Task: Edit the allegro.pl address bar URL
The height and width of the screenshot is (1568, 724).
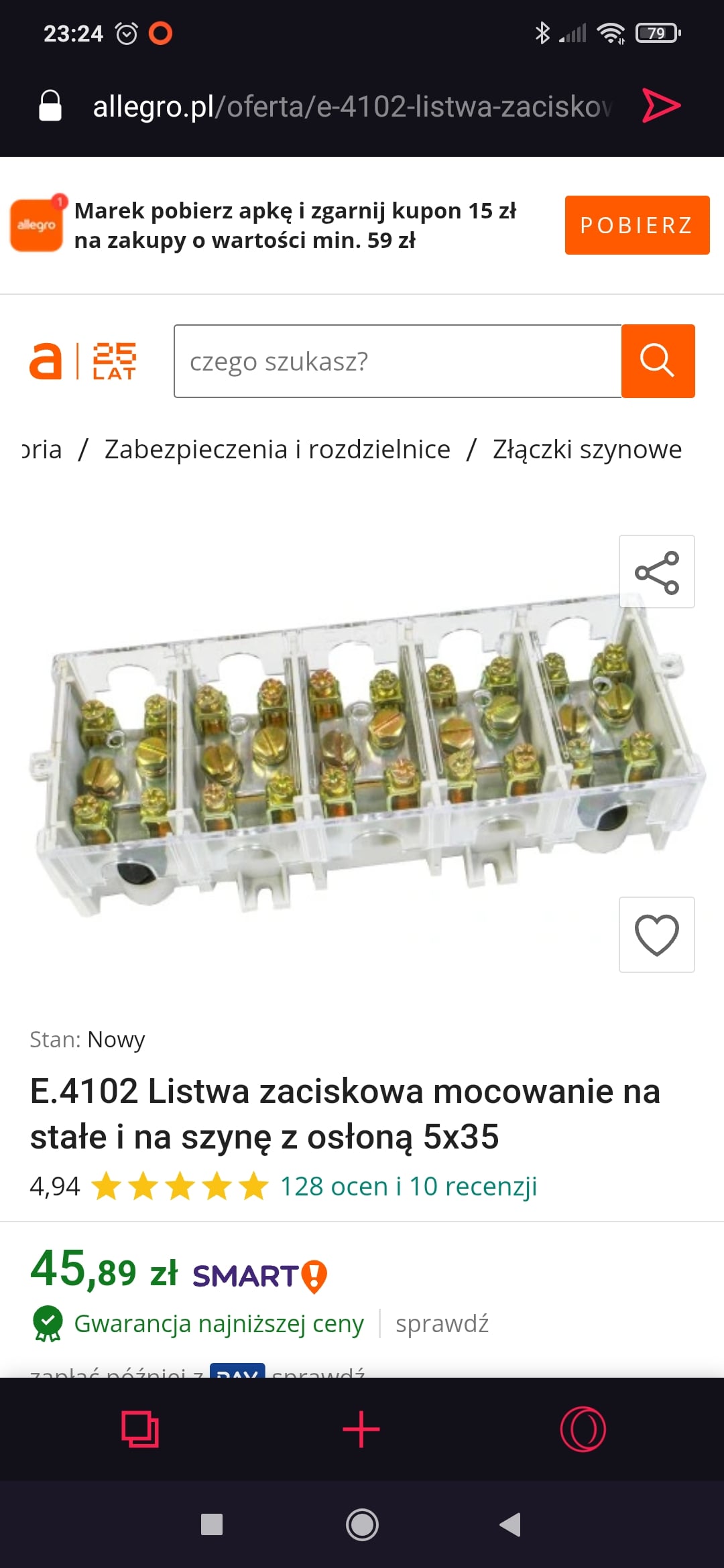Action: (x=352, y=107)
